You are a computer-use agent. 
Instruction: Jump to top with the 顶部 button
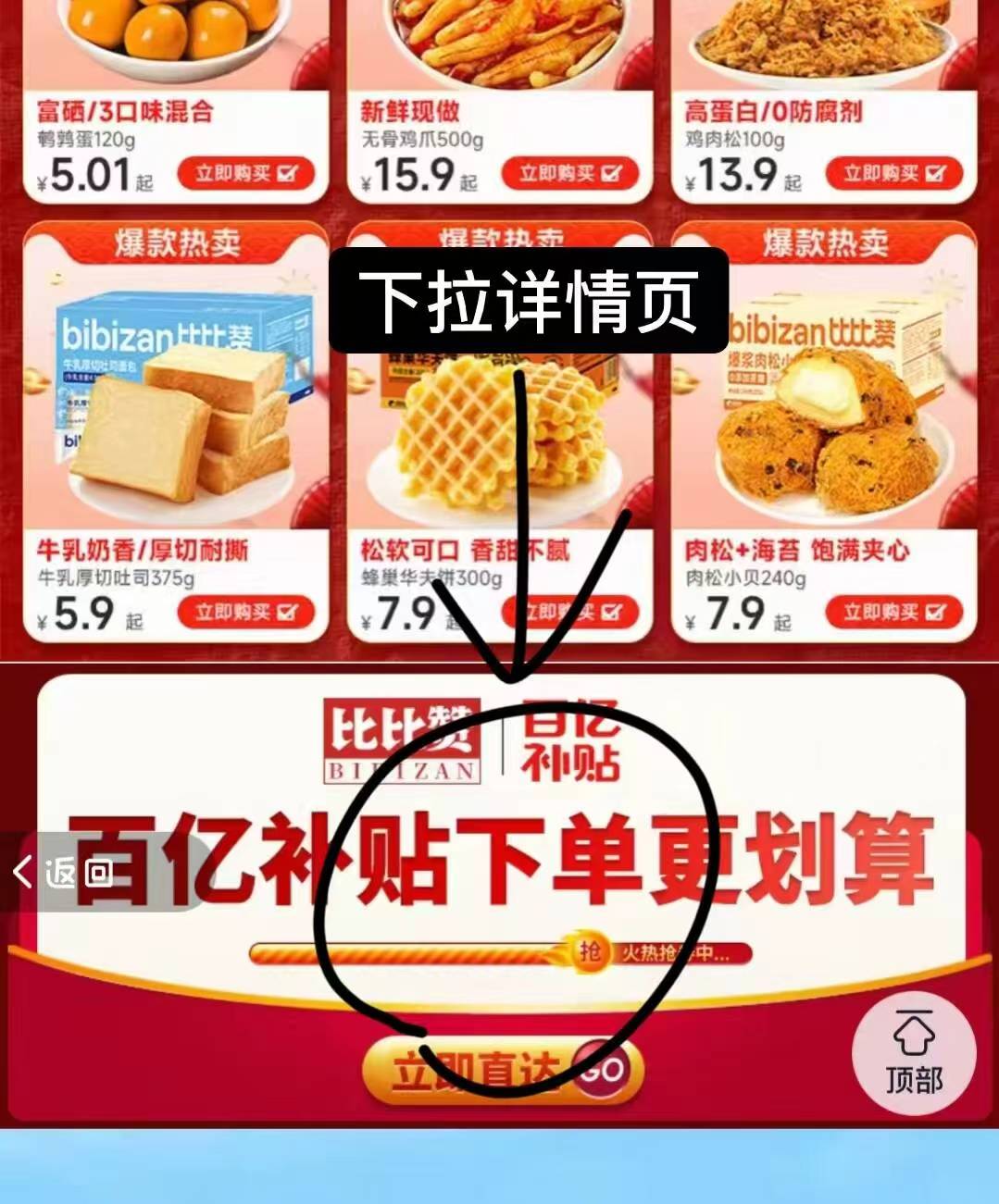[913, 1053]
